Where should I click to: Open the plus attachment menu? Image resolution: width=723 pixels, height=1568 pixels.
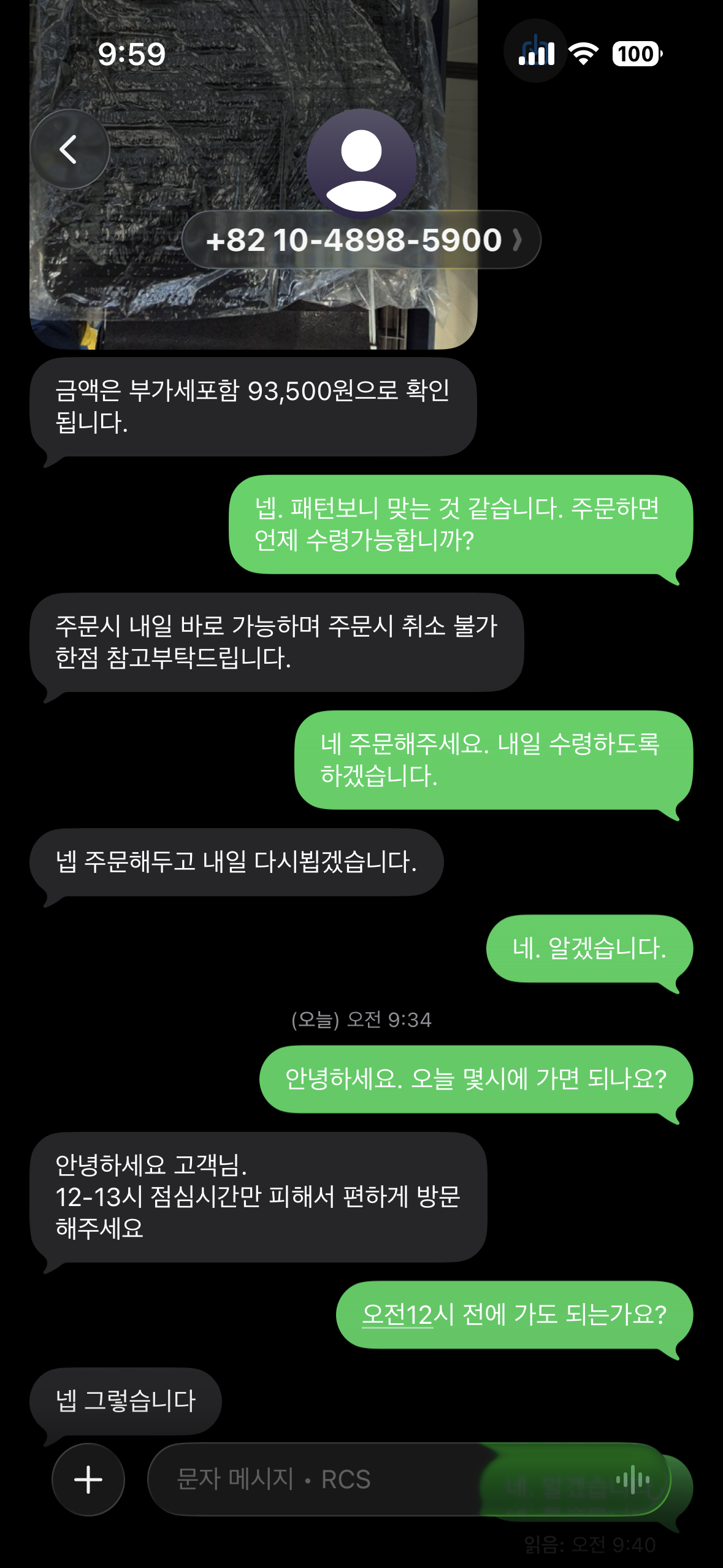coord(88,1479)
